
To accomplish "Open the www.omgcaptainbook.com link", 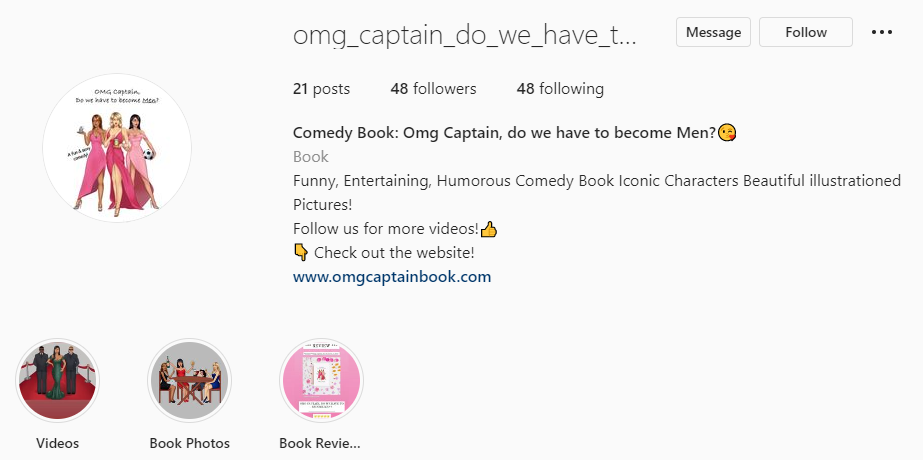I will 392,277.
